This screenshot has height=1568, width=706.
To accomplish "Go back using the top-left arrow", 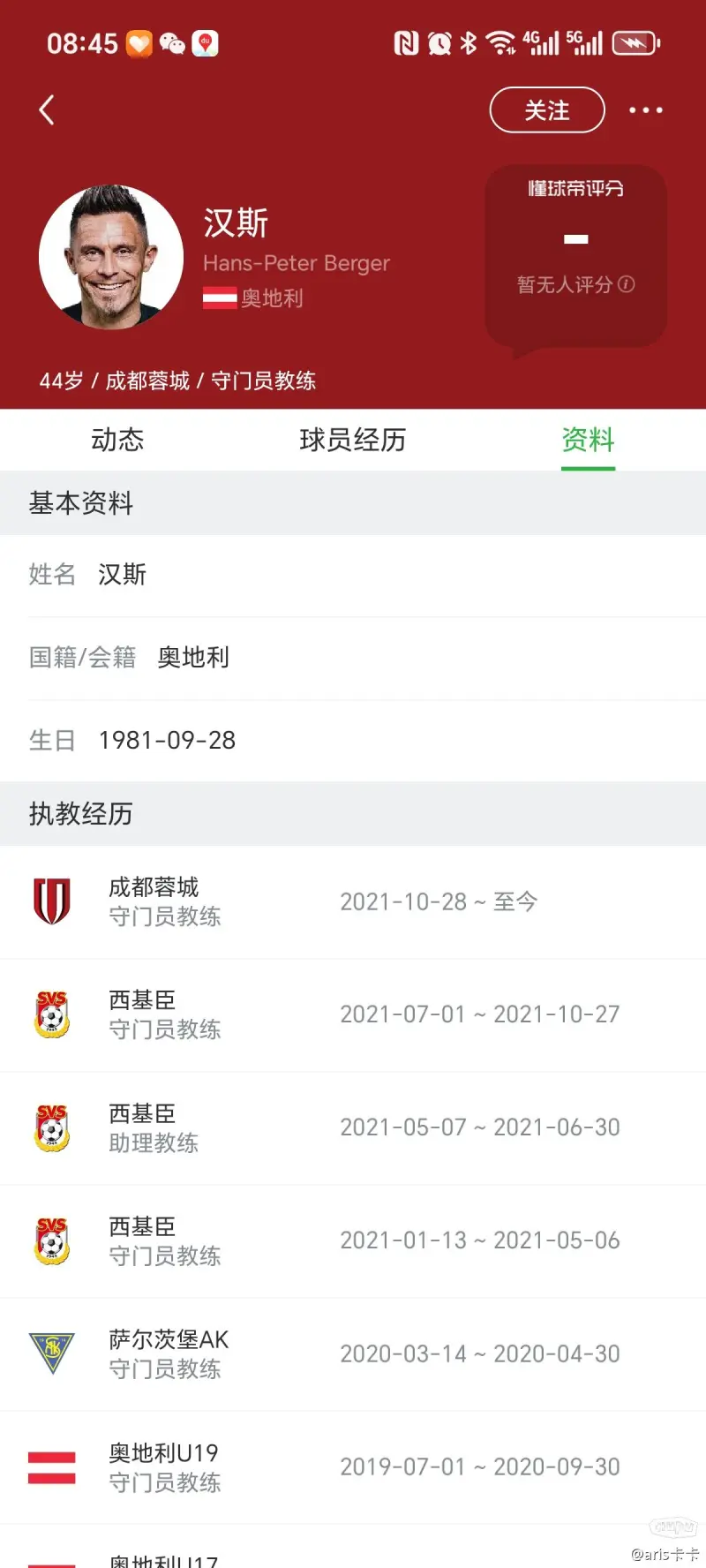I will tap(48, 110).
